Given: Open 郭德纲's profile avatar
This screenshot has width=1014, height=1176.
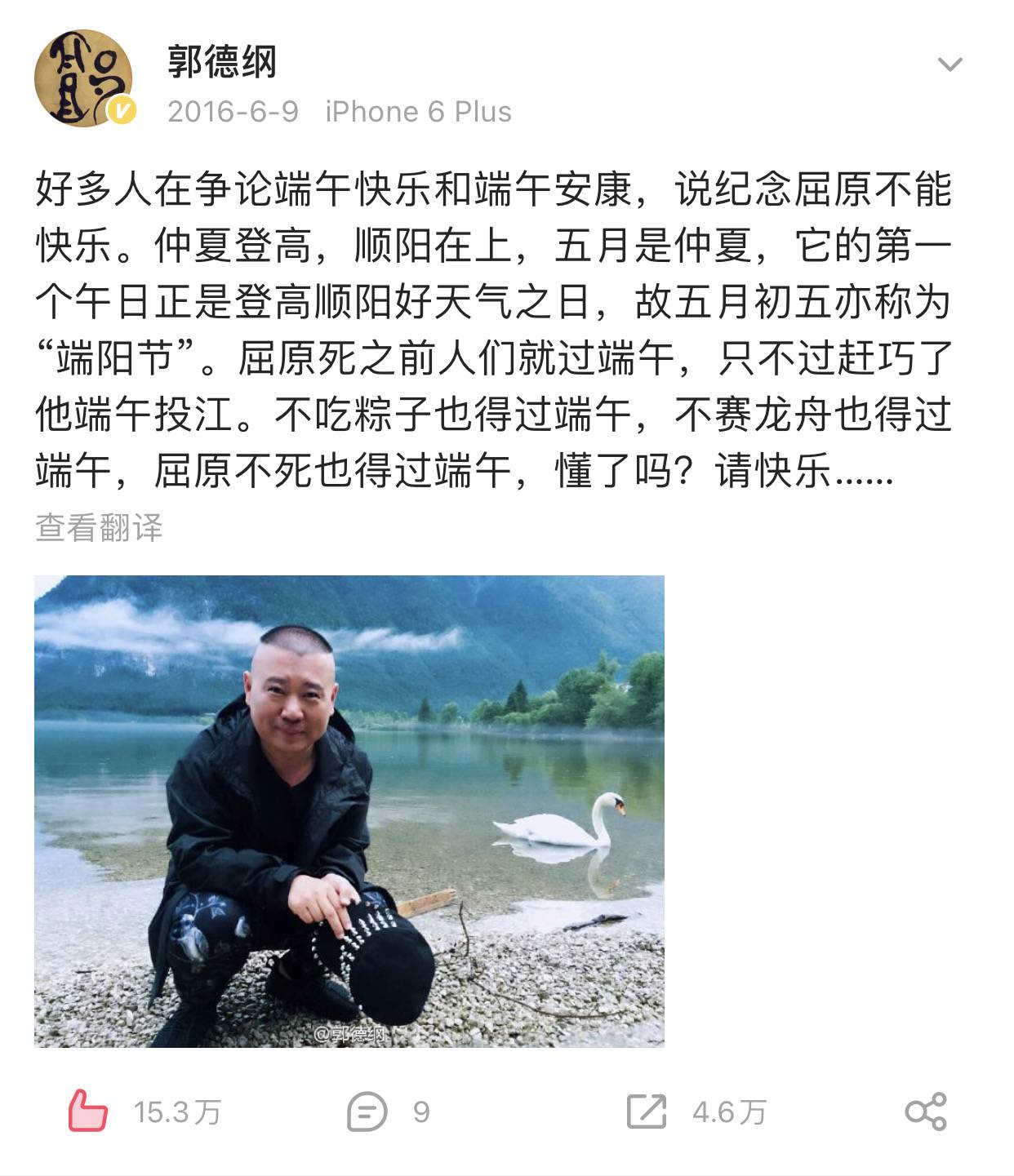Looking at the screenshot, I should pos(83,79).
